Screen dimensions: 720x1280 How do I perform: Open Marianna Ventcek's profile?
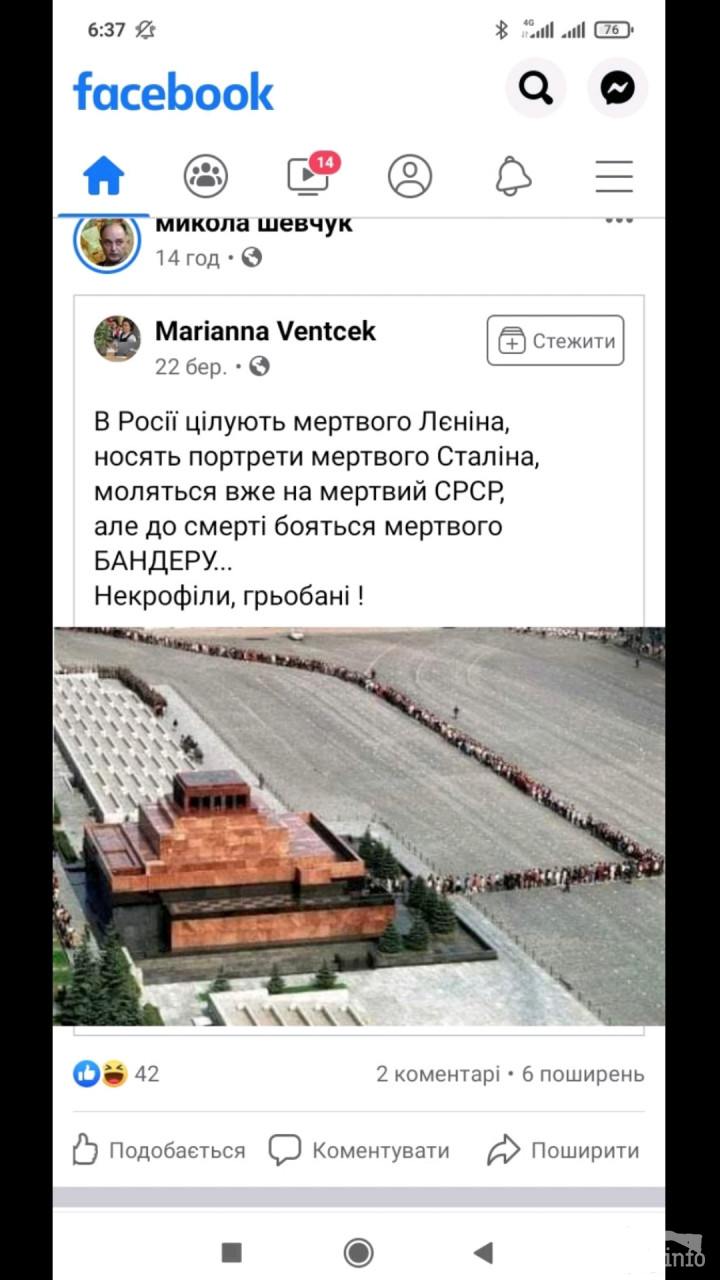pos(265,332)
